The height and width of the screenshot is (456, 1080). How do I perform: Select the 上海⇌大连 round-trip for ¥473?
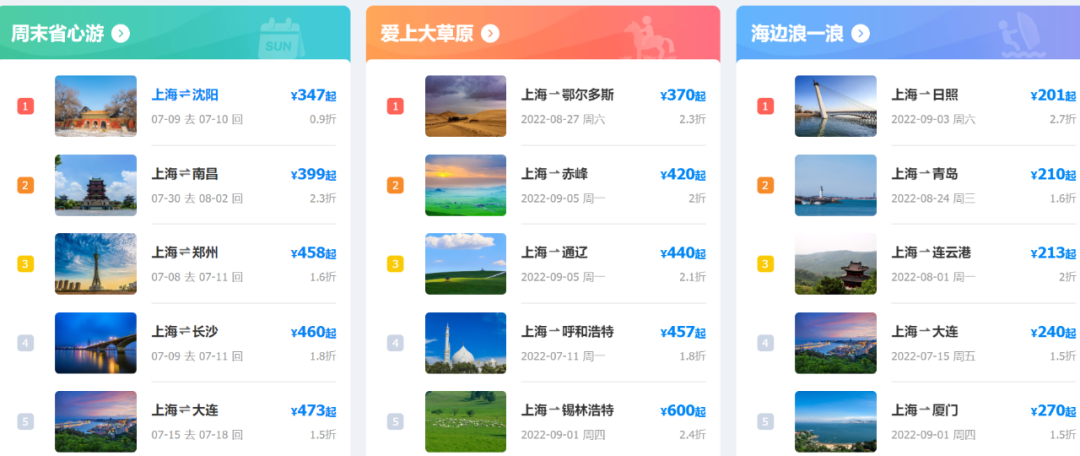[x=185, y=410]
